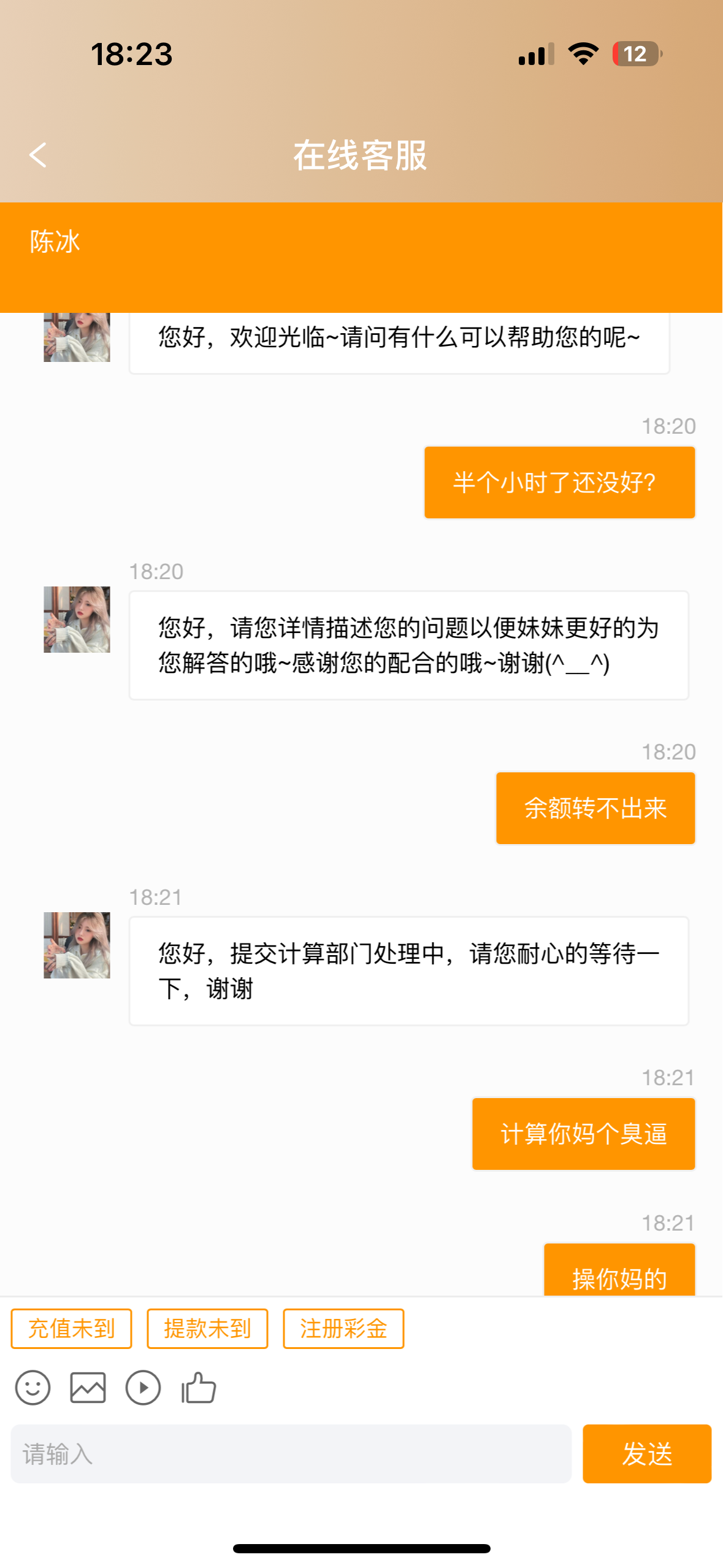The width and height of the screenshot is (723, 1568).
Task: Open the emoji picker
Action: [33, 1388]
